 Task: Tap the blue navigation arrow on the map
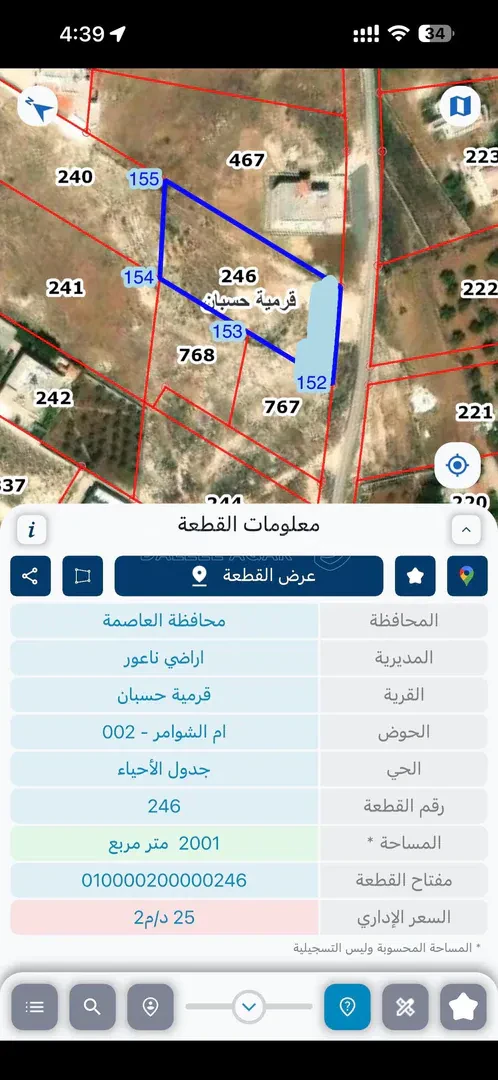click(37, 106)
